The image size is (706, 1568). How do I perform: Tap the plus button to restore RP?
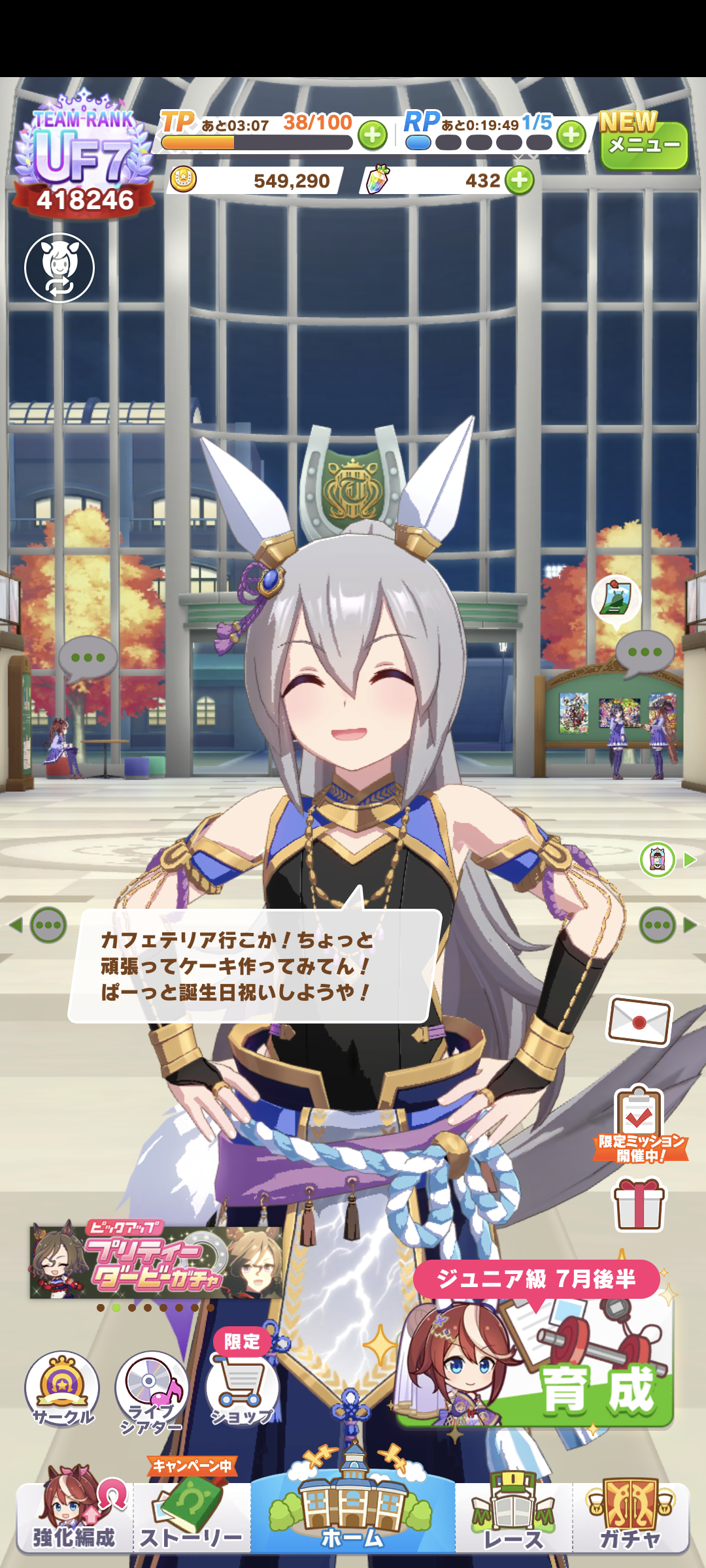coord(571,135)
